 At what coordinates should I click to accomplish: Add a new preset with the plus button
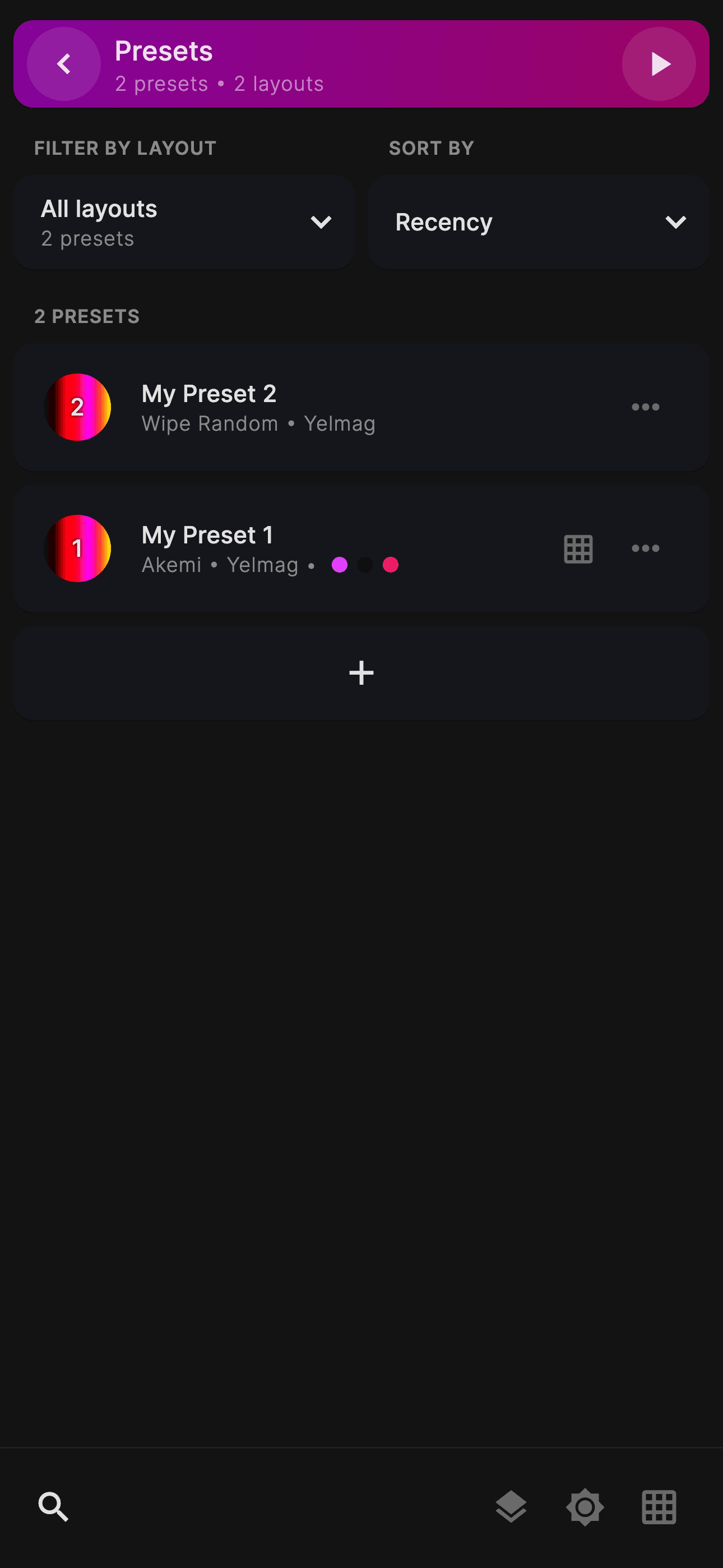point(361,672)
